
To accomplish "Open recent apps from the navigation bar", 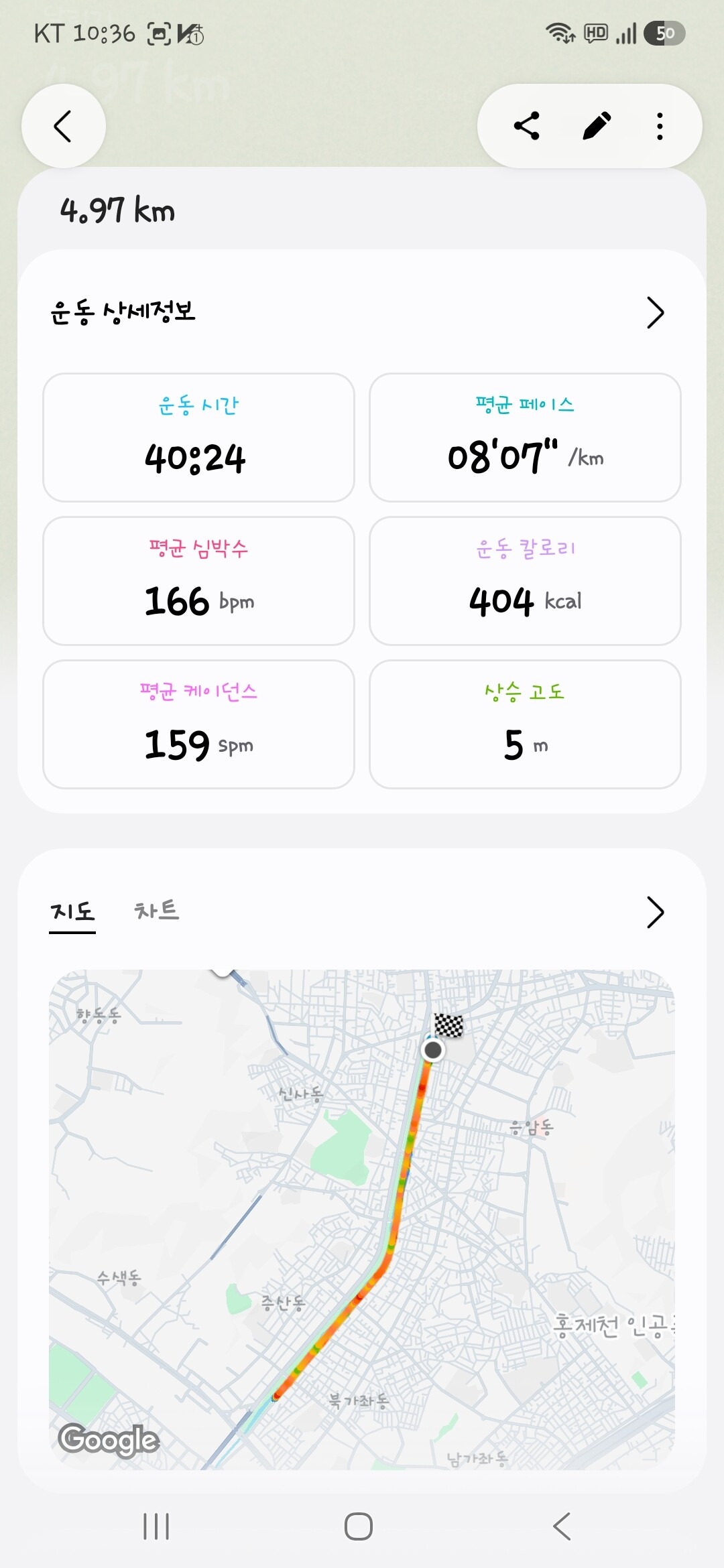I will 156,1526.
